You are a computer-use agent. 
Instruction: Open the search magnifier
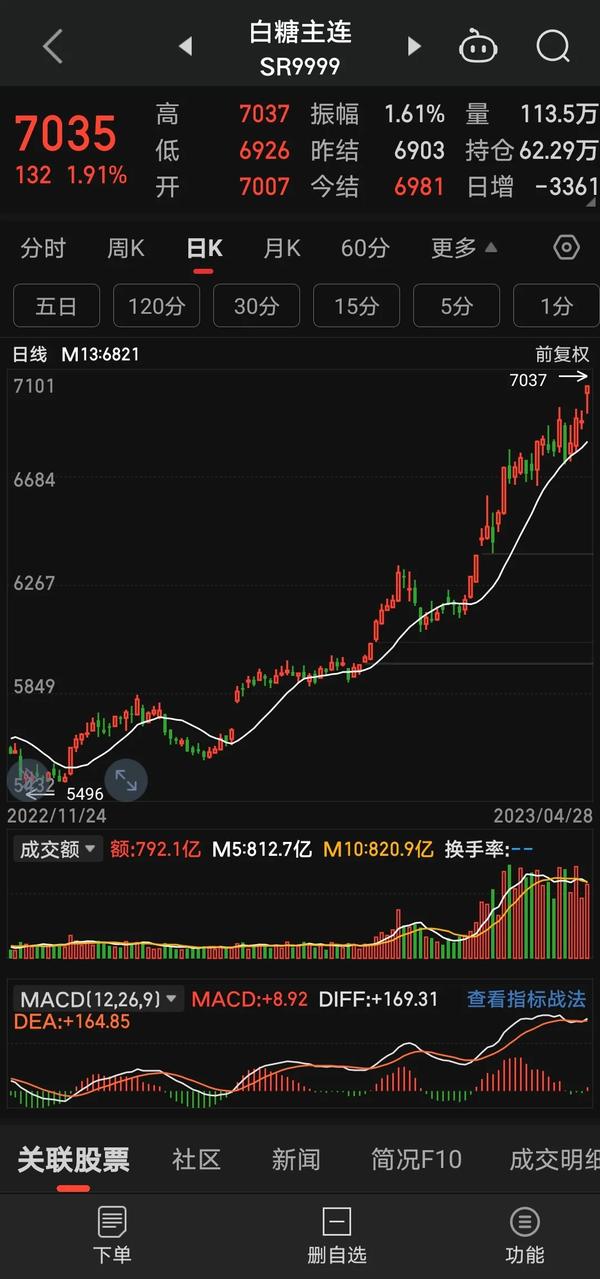(552, 46)
